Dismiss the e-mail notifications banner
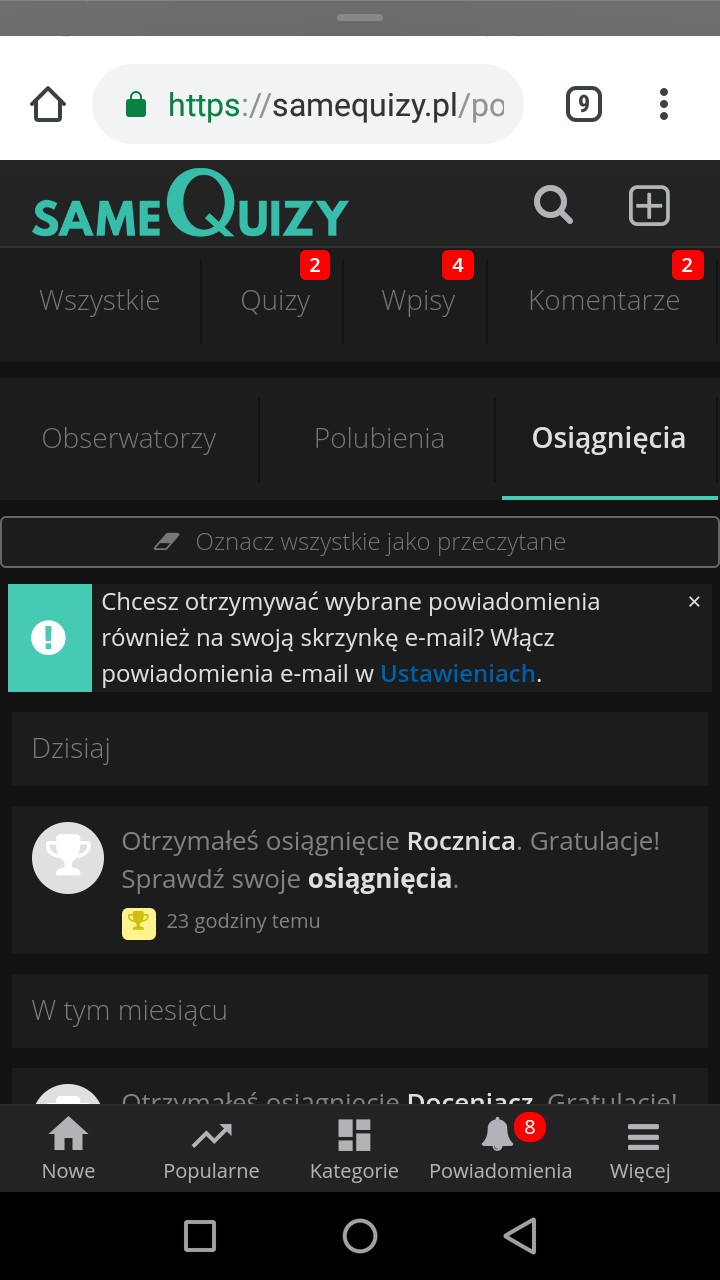This screenshot has width=720, height=1280. pos(694,602)
